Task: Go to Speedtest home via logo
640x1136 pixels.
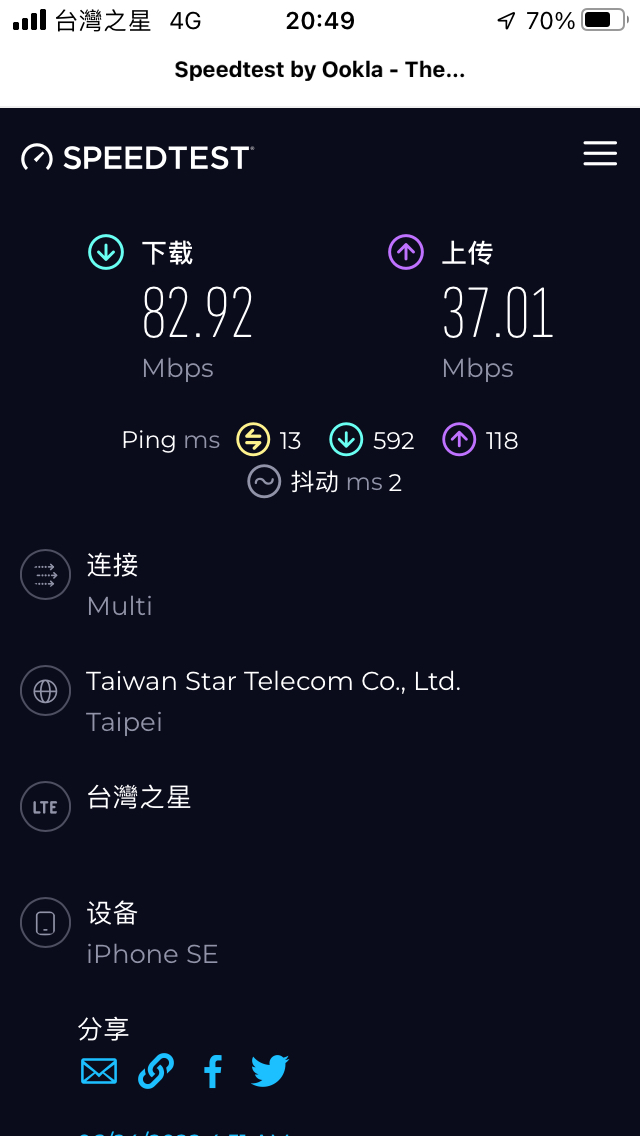Action: [137, 157]
